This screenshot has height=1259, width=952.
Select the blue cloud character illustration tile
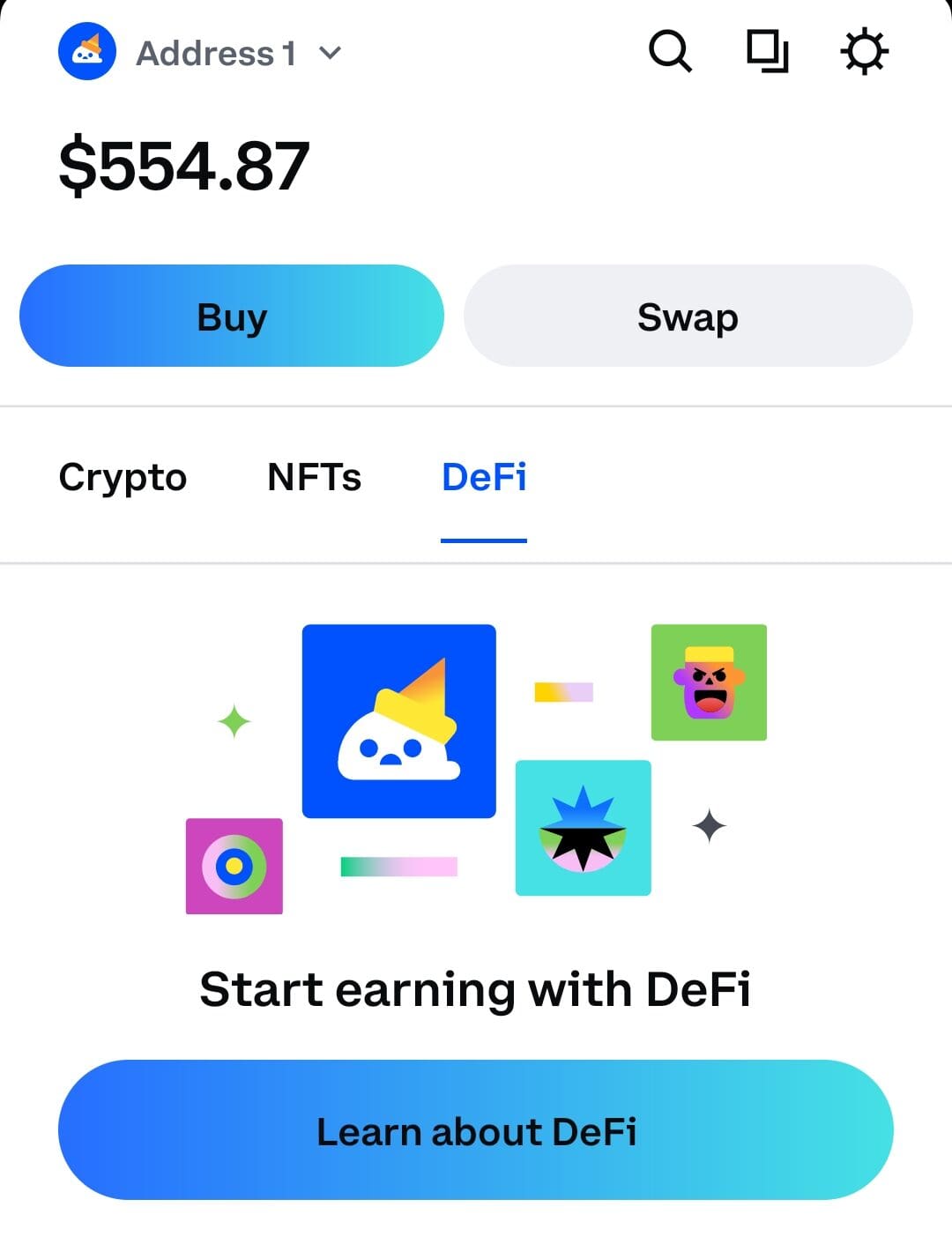point(398,721)
